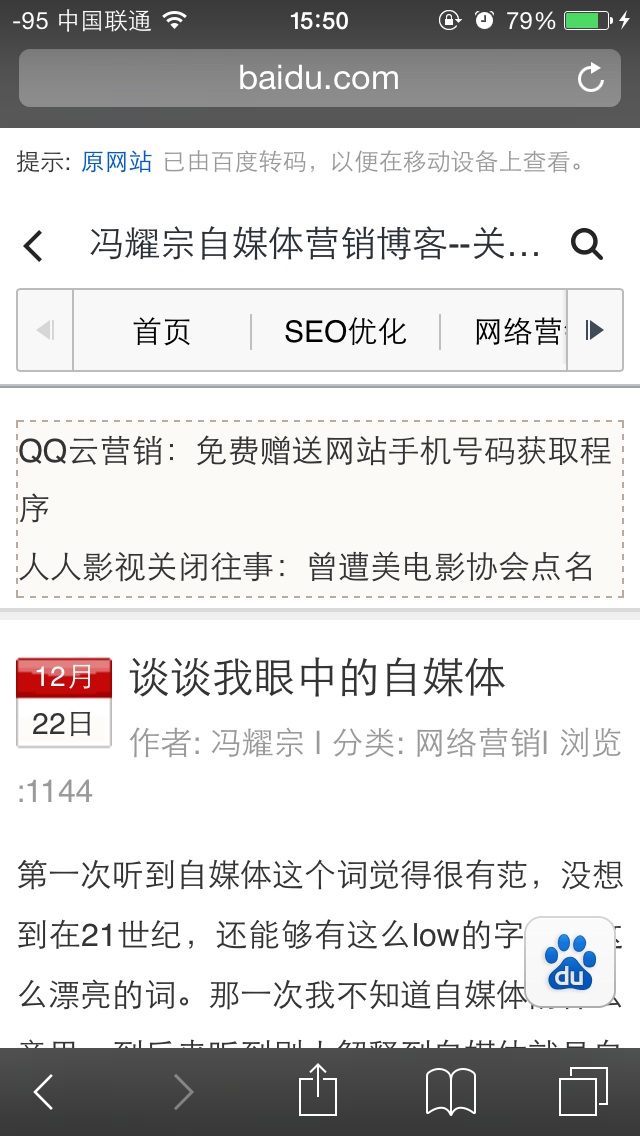Switch to the 首页 tab
This screenshot has height=1136, width=640.
coord(162,331)
